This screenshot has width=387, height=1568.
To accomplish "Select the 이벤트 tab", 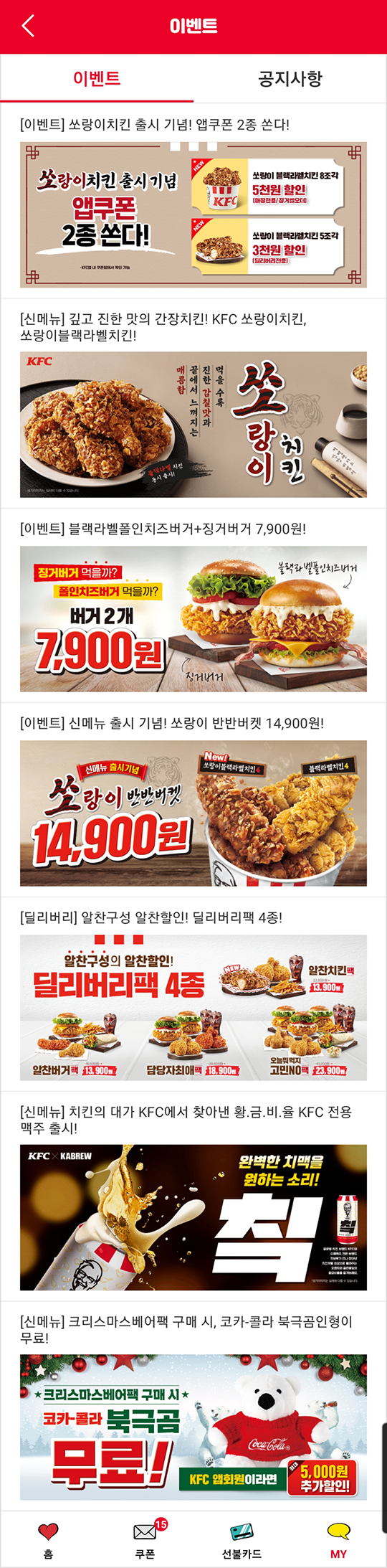I will (x=97, y=78).
